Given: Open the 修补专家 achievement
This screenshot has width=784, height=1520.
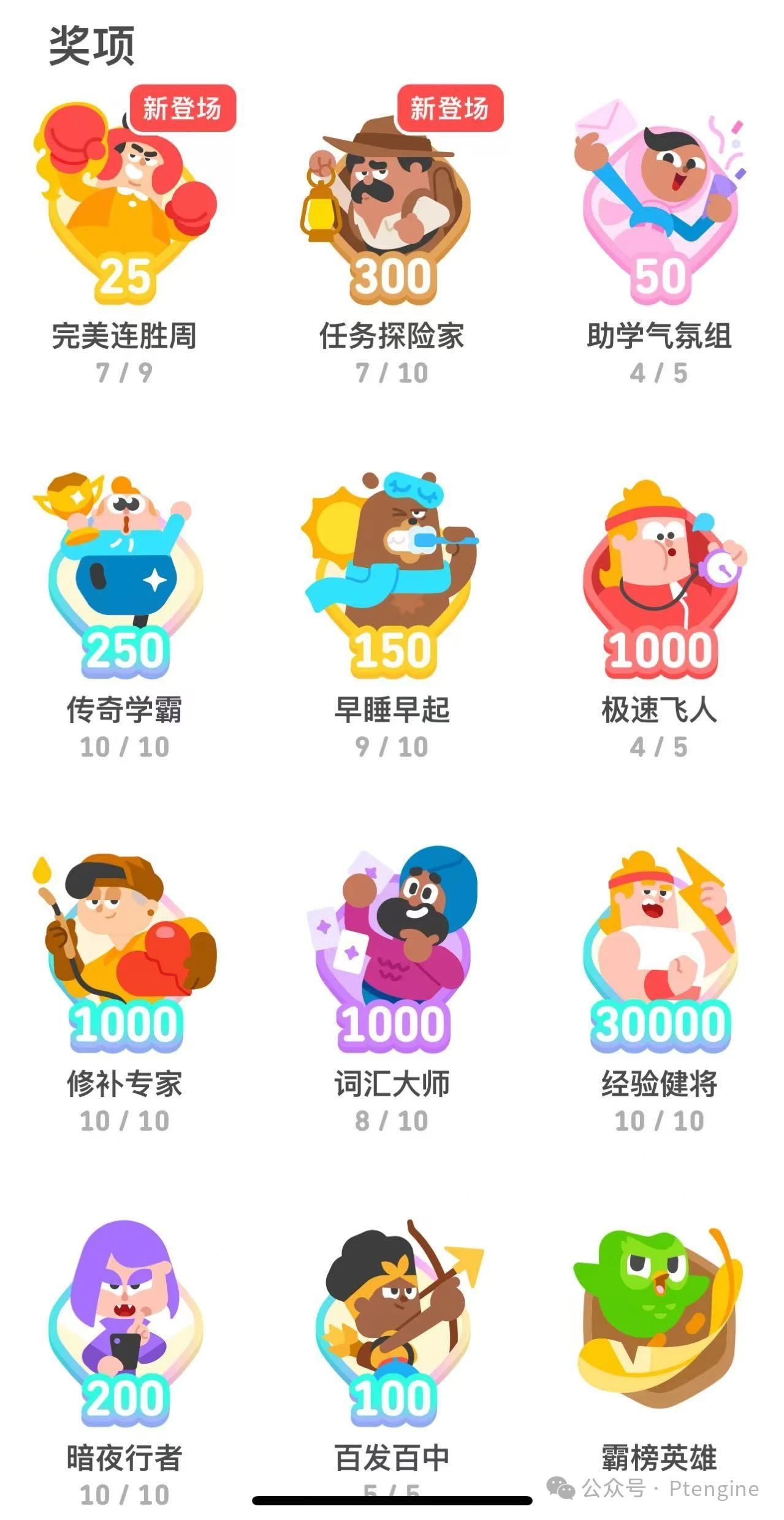Looking at the screenshot, I should point(124,950).
